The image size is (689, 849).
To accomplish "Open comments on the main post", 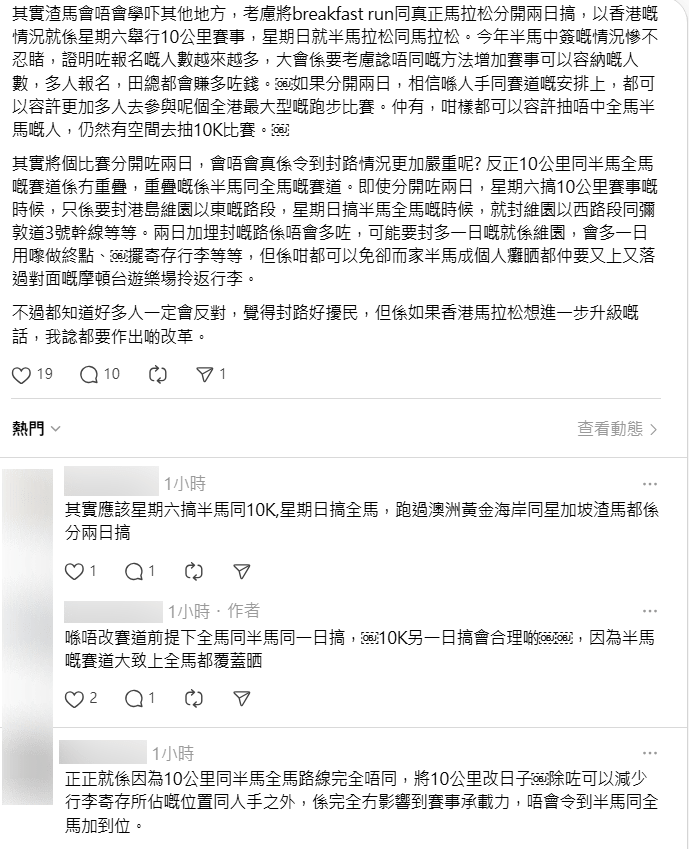I will pos(89,374).
